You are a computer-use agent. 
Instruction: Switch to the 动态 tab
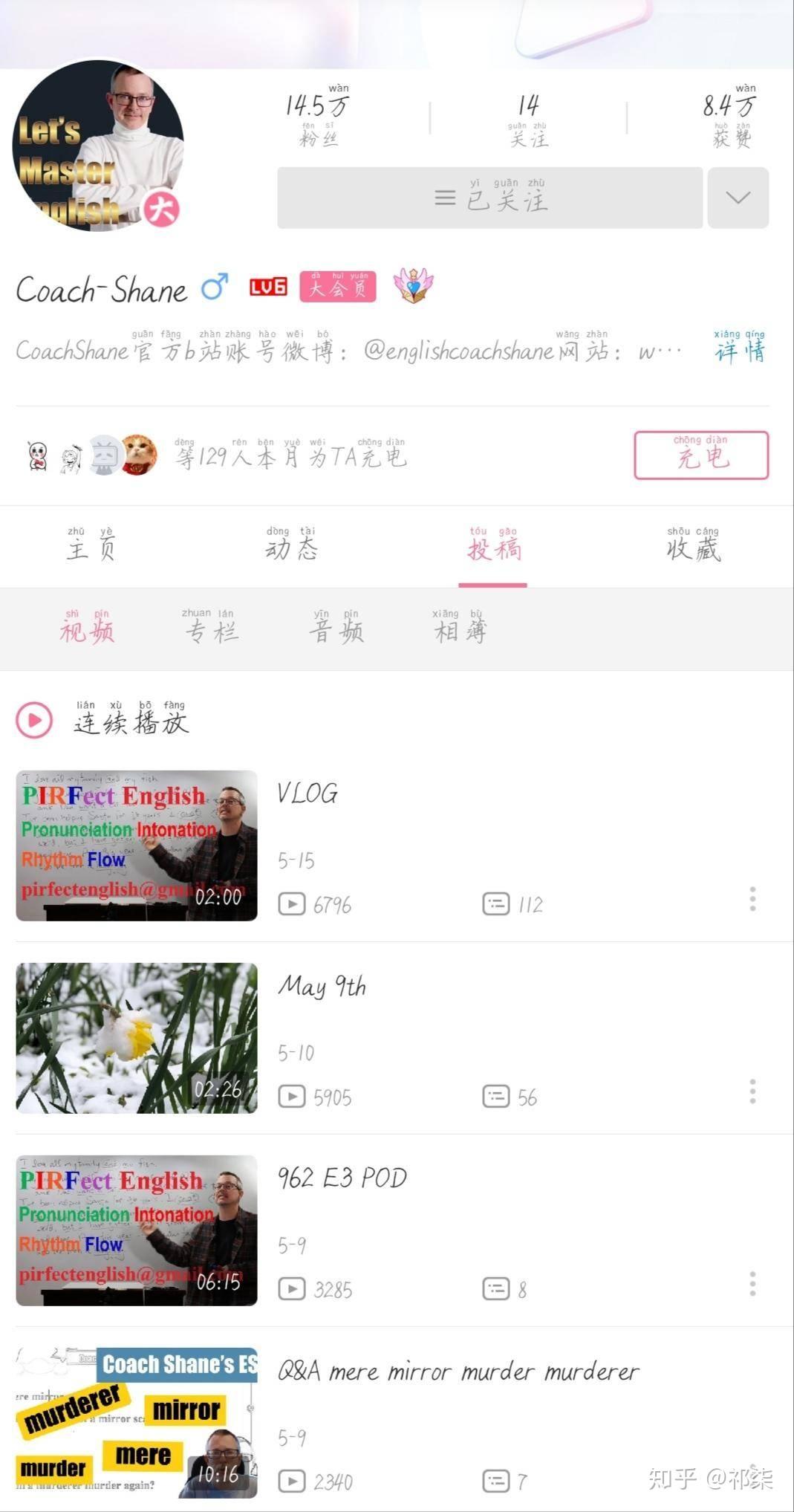(291, 546)
